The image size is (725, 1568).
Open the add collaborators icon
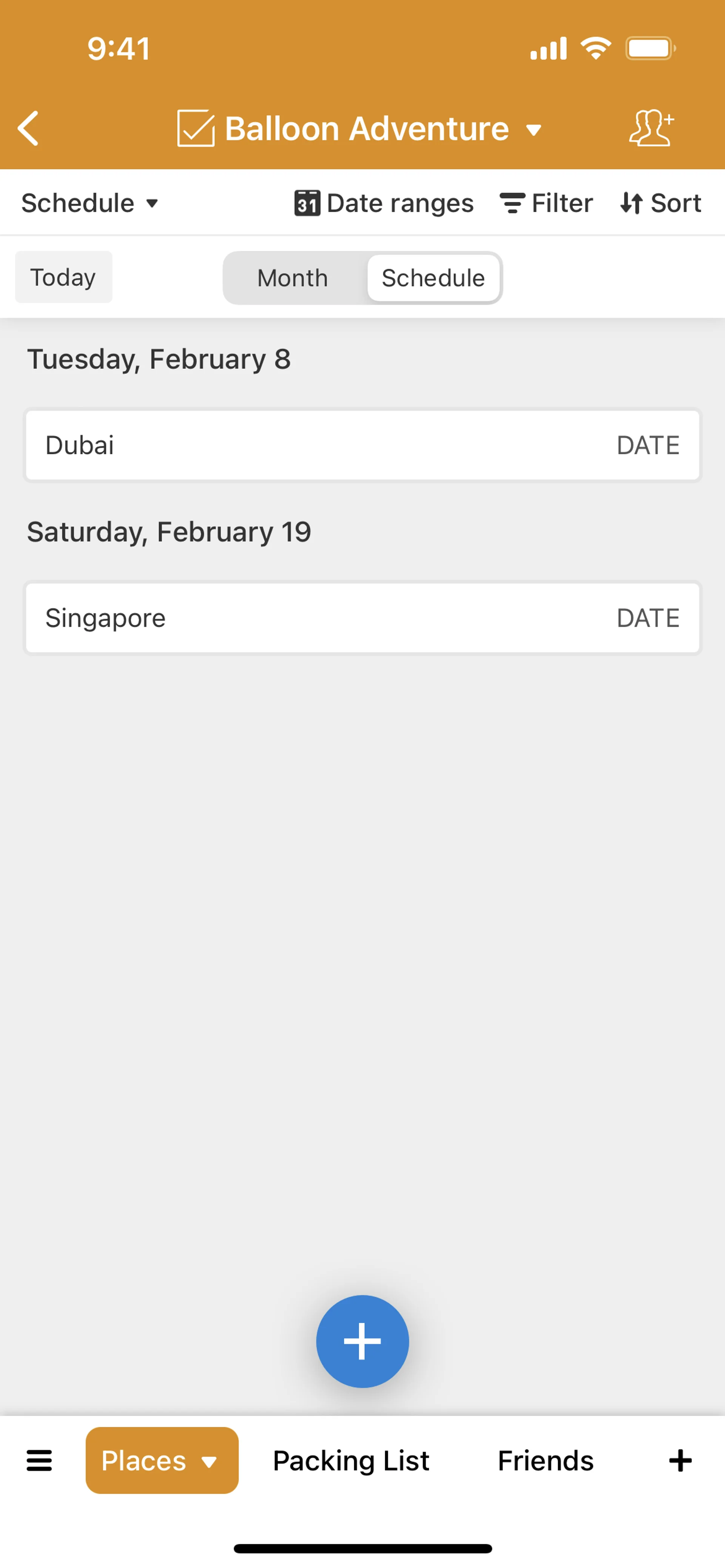pos(650,128)
